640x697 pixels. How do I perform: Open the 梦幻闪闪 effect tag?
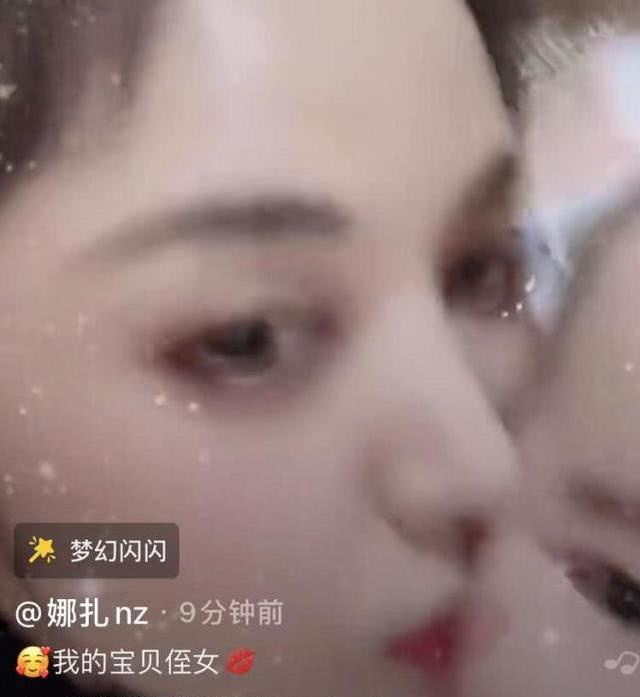pos(97,550)
